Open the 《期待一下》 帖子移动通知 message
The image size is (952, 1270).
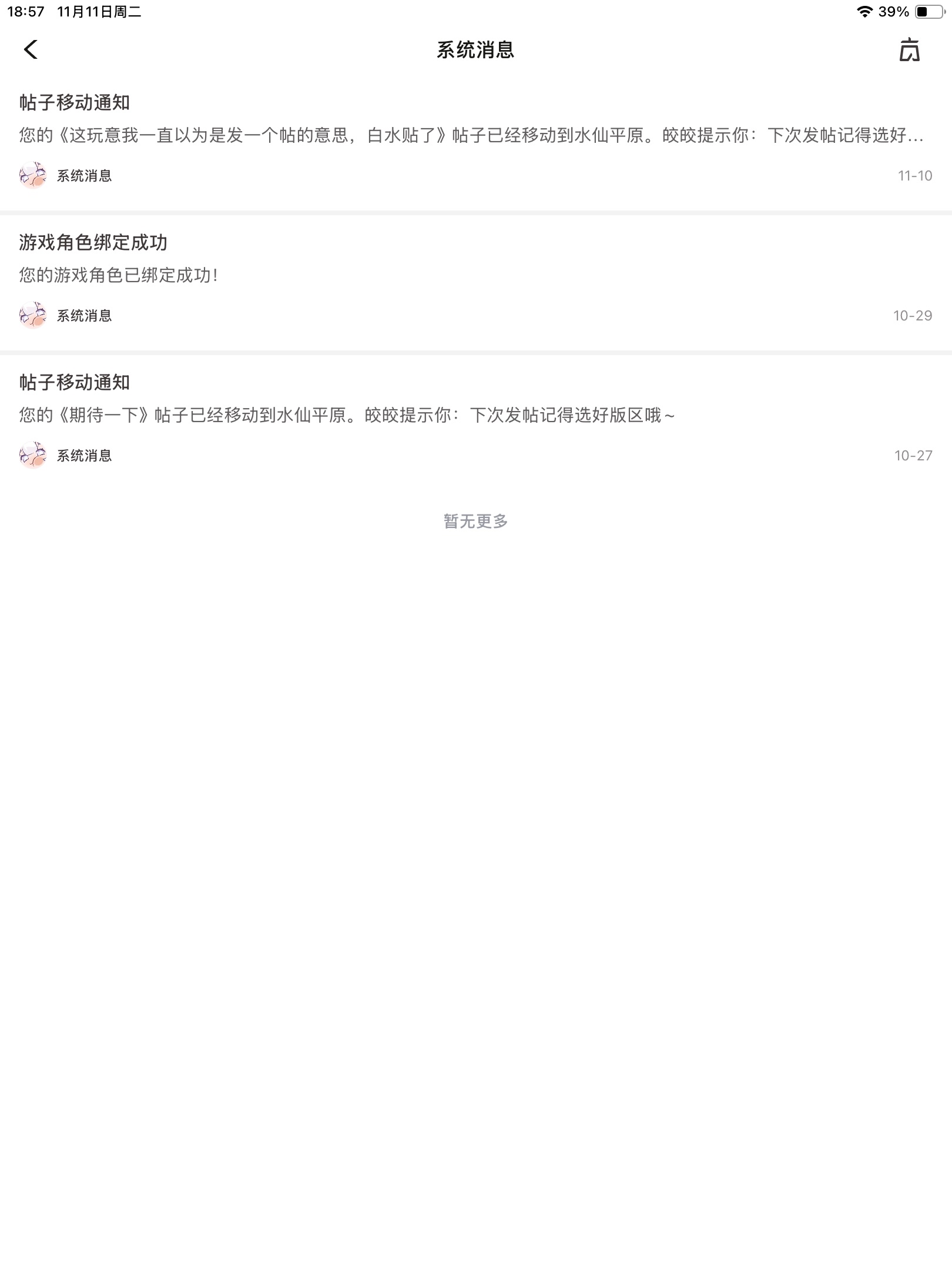point(470,415)
